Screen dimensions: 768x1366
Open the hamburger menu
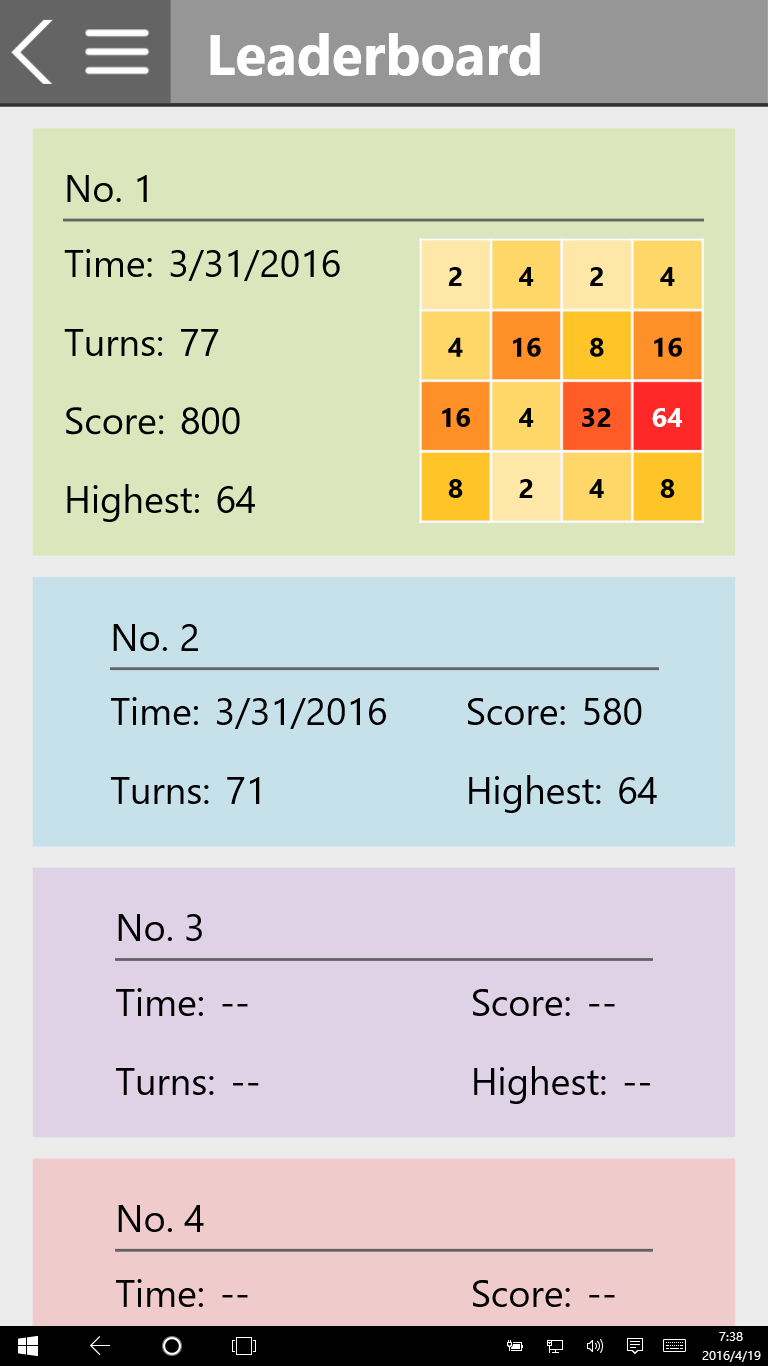pos(117,52)
